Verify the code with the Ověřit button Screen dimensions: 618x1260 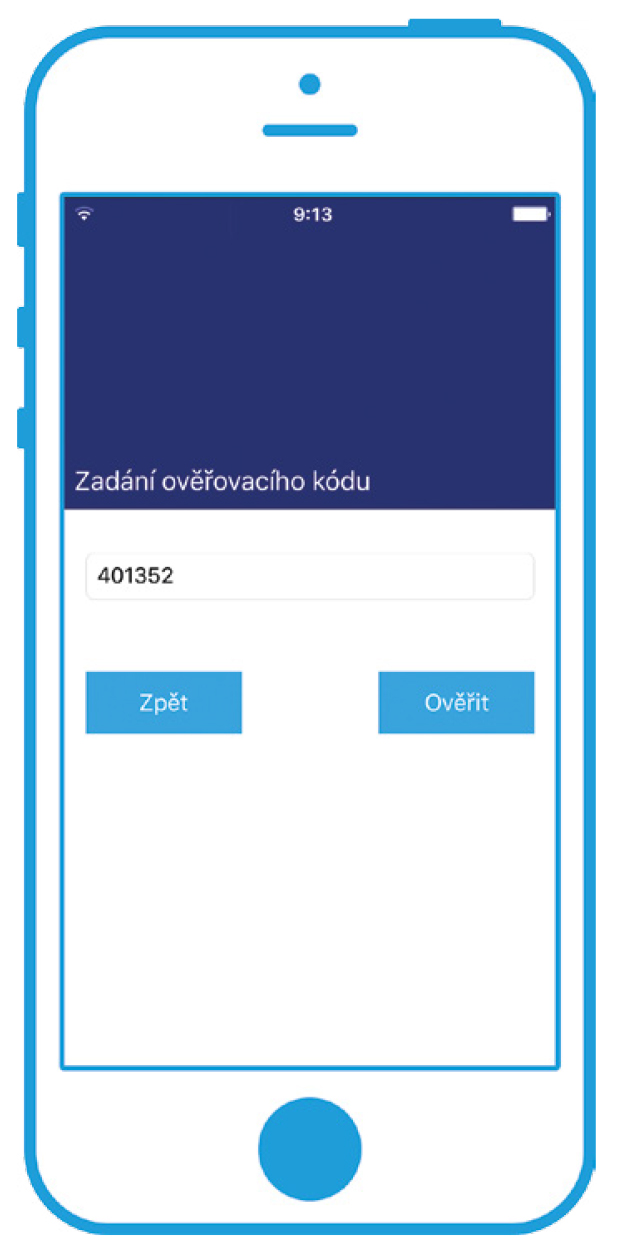click(456, 702)
